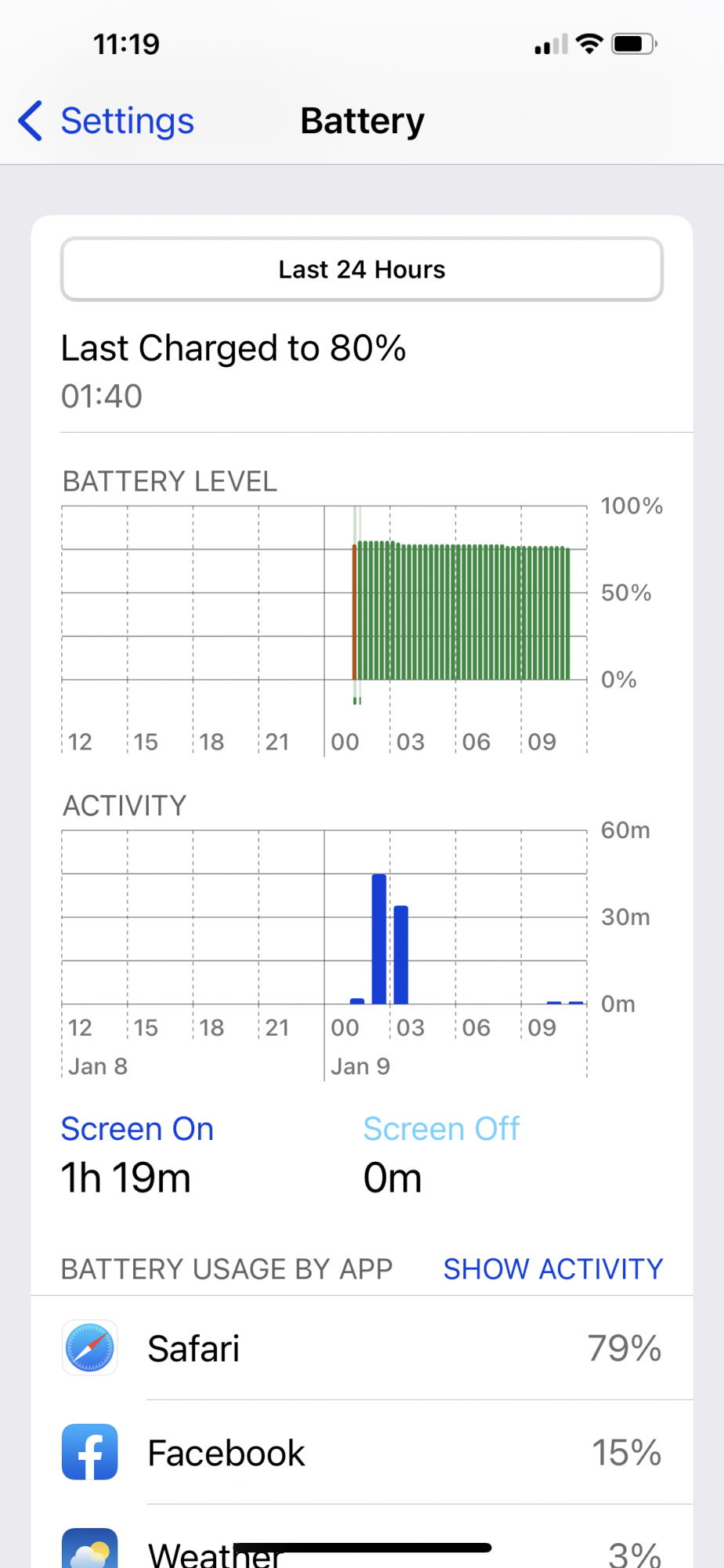This screenshot has height=1568, width=724.
Task: Select the Last 24 Hours segment
Action: pyautogui.click(x=362, y=270)
